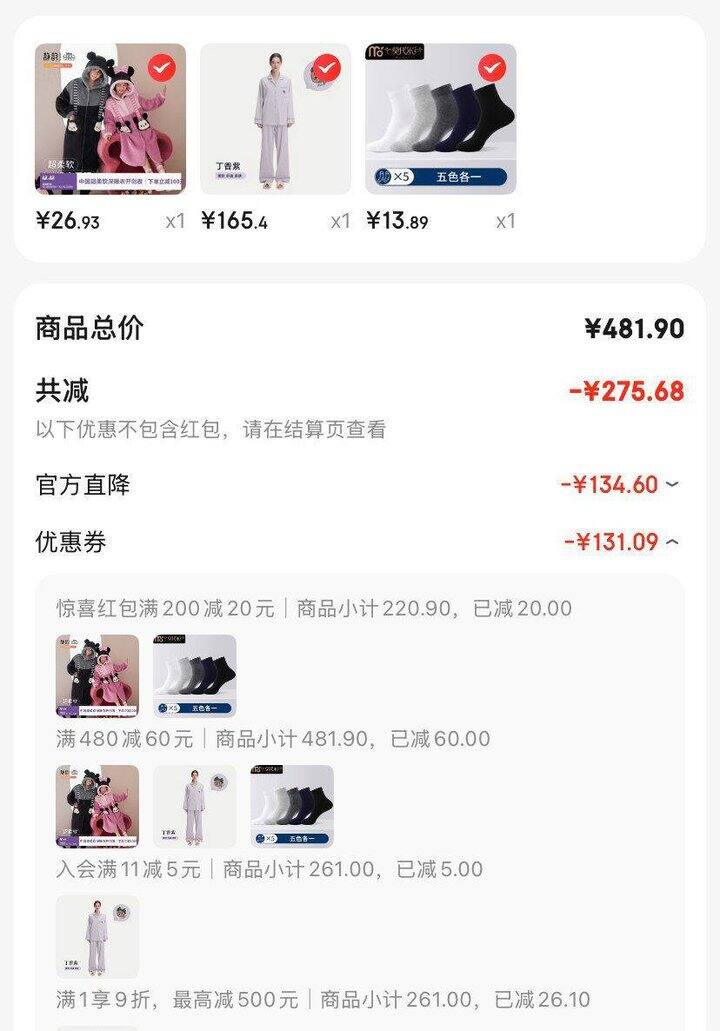The image size is (720, 1031).
Task: Uncheck the plush robe item priced ¥26.93
Action: point(162,68)
